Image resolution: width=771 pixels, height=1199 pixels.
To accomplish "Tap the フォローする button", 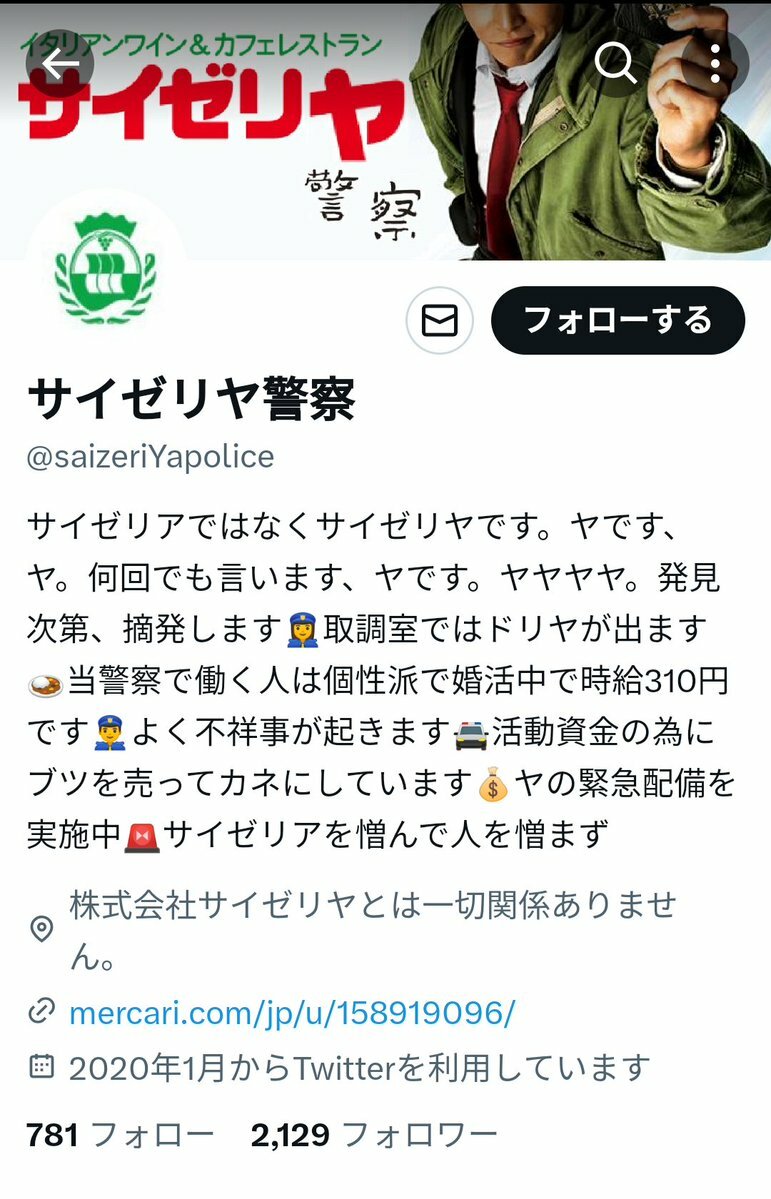I will 618,320.
